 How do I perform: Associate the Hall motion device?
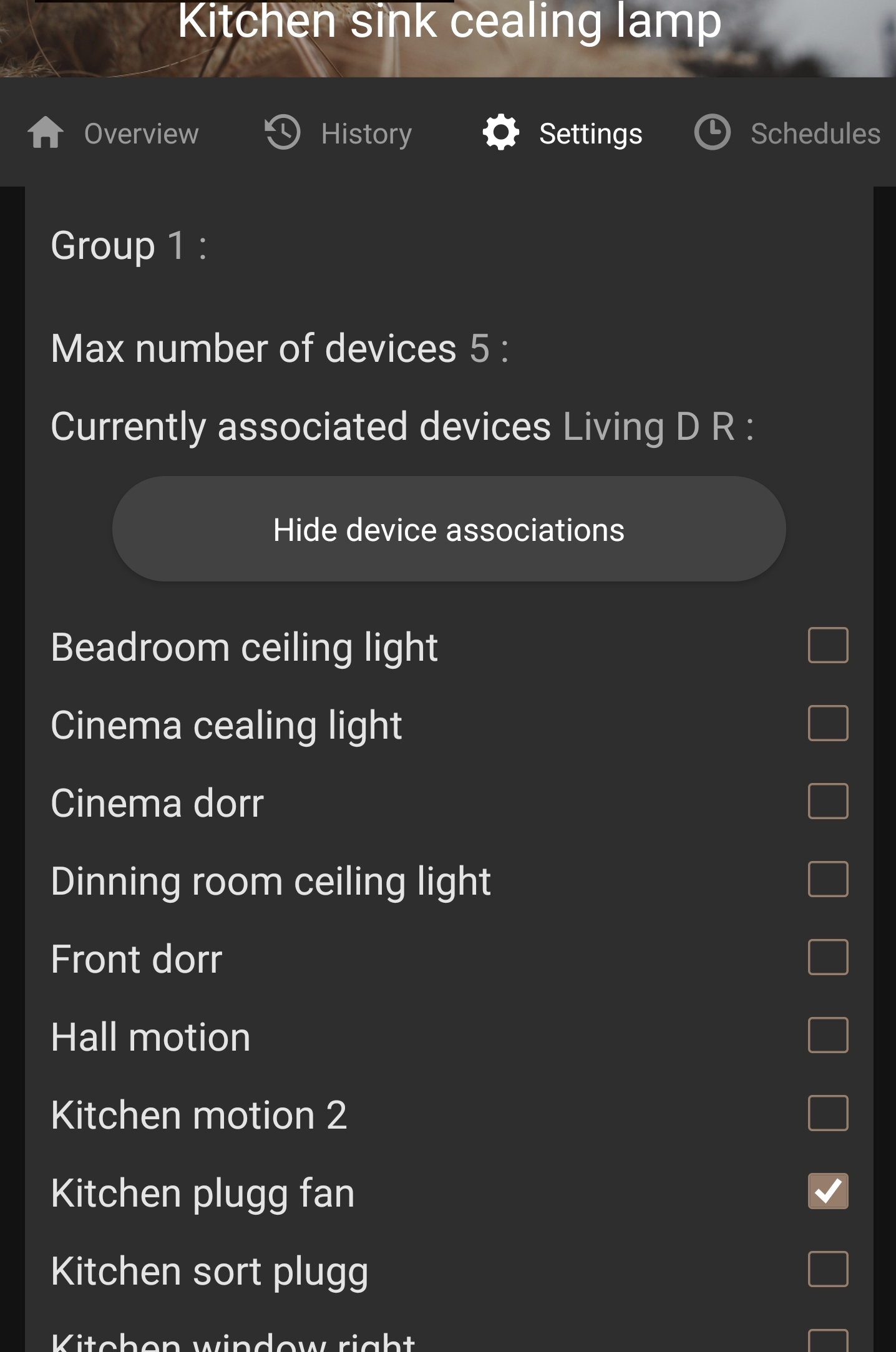tap(827, 1035)
